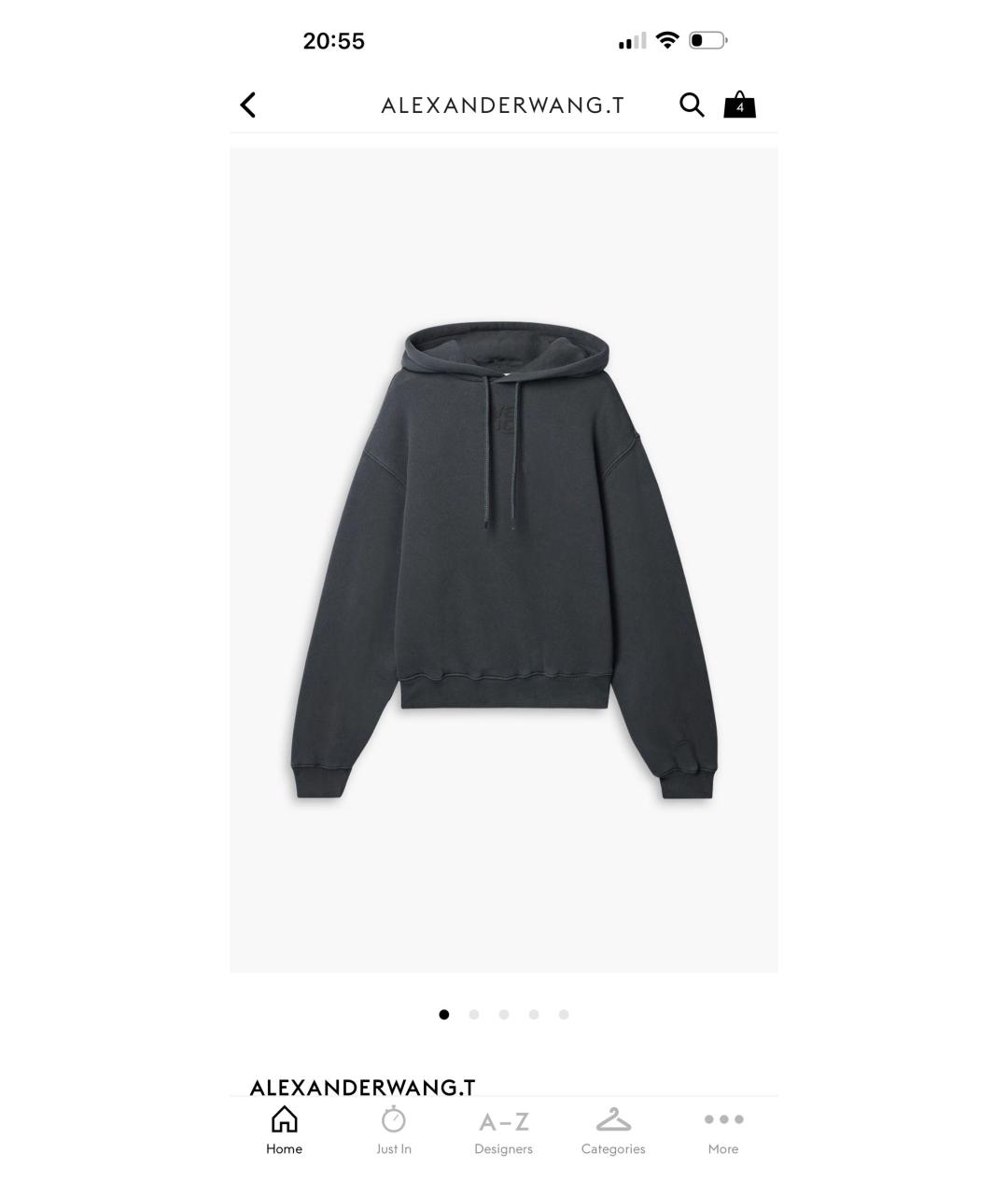Open the shopping bag with 4 items

click(x=739, y=104)
